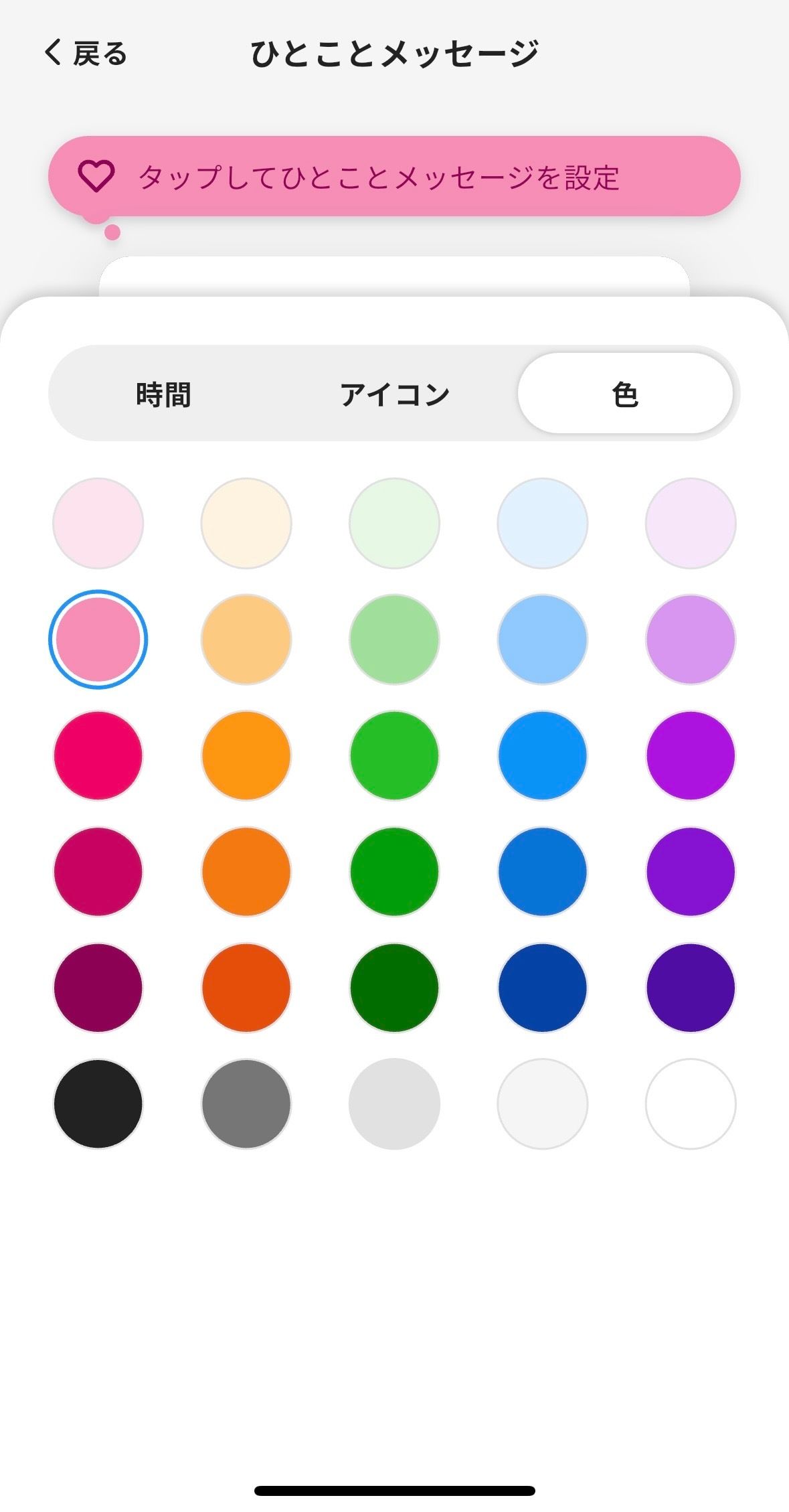789x1512 pixels.
Task: Pick the sky blue swatch
Action: pyautogui.click(x=543, y=639)
